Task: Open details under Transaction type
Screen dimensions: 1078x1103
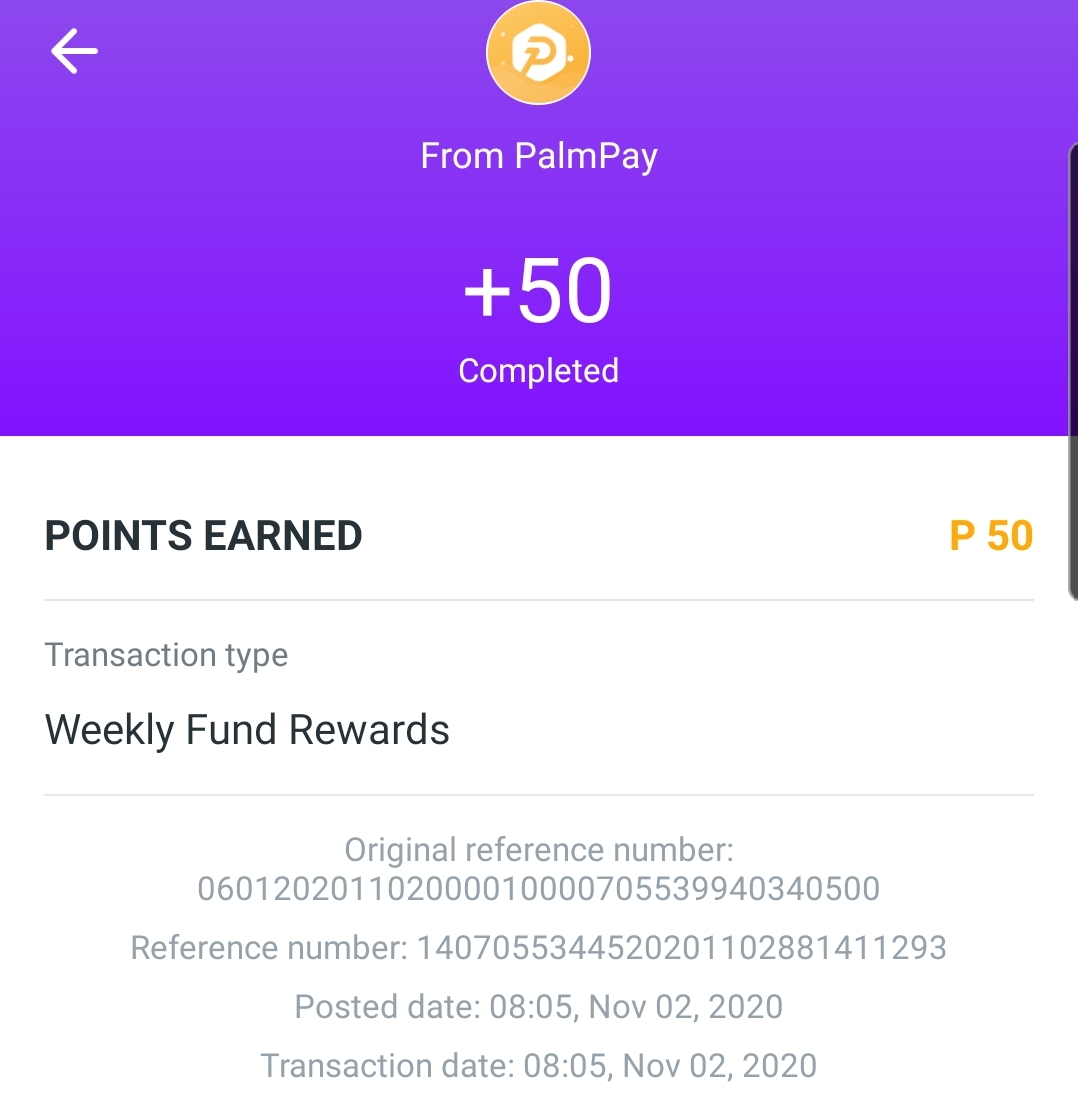Action: pos(165,655)
